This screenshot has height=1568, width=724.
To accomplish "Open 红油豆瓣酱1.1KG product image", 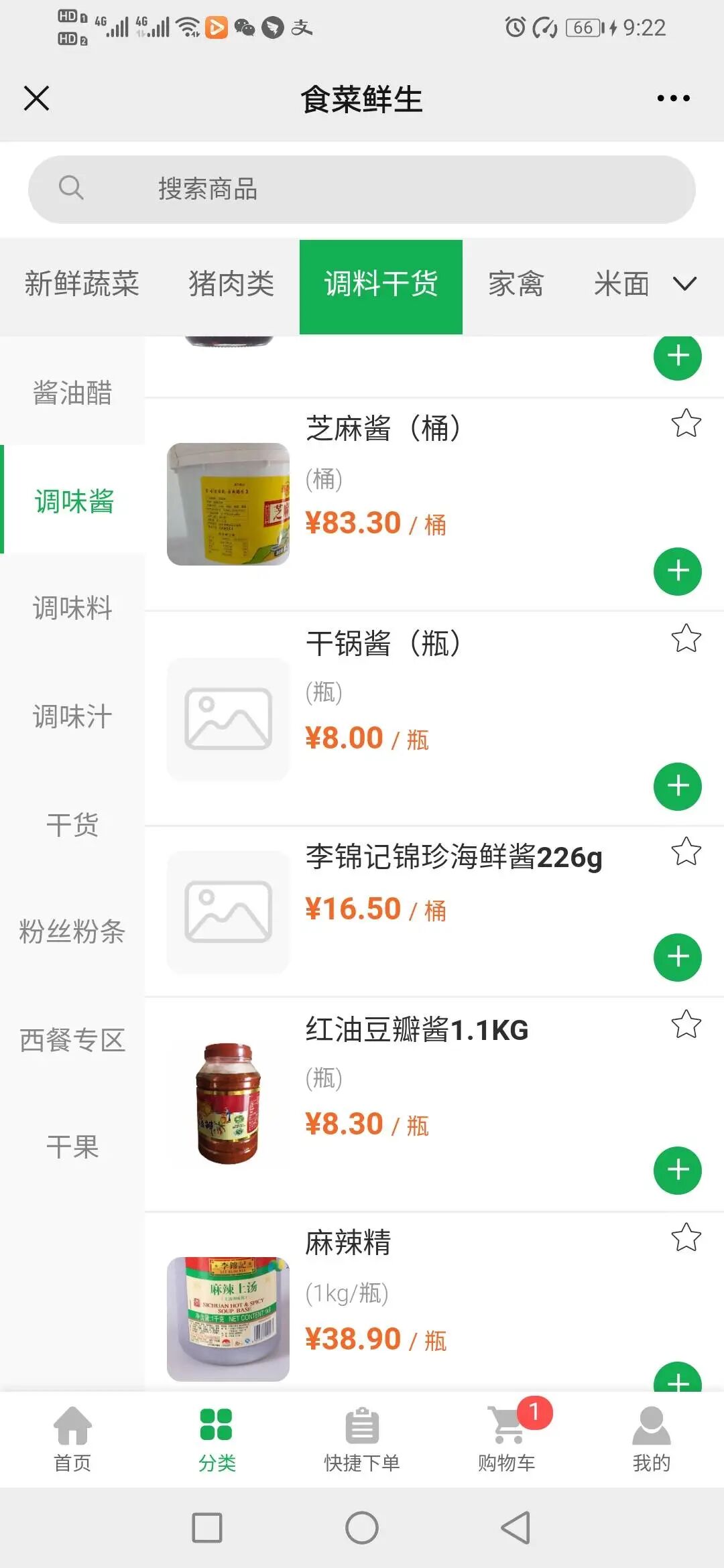I will 228,1103.
